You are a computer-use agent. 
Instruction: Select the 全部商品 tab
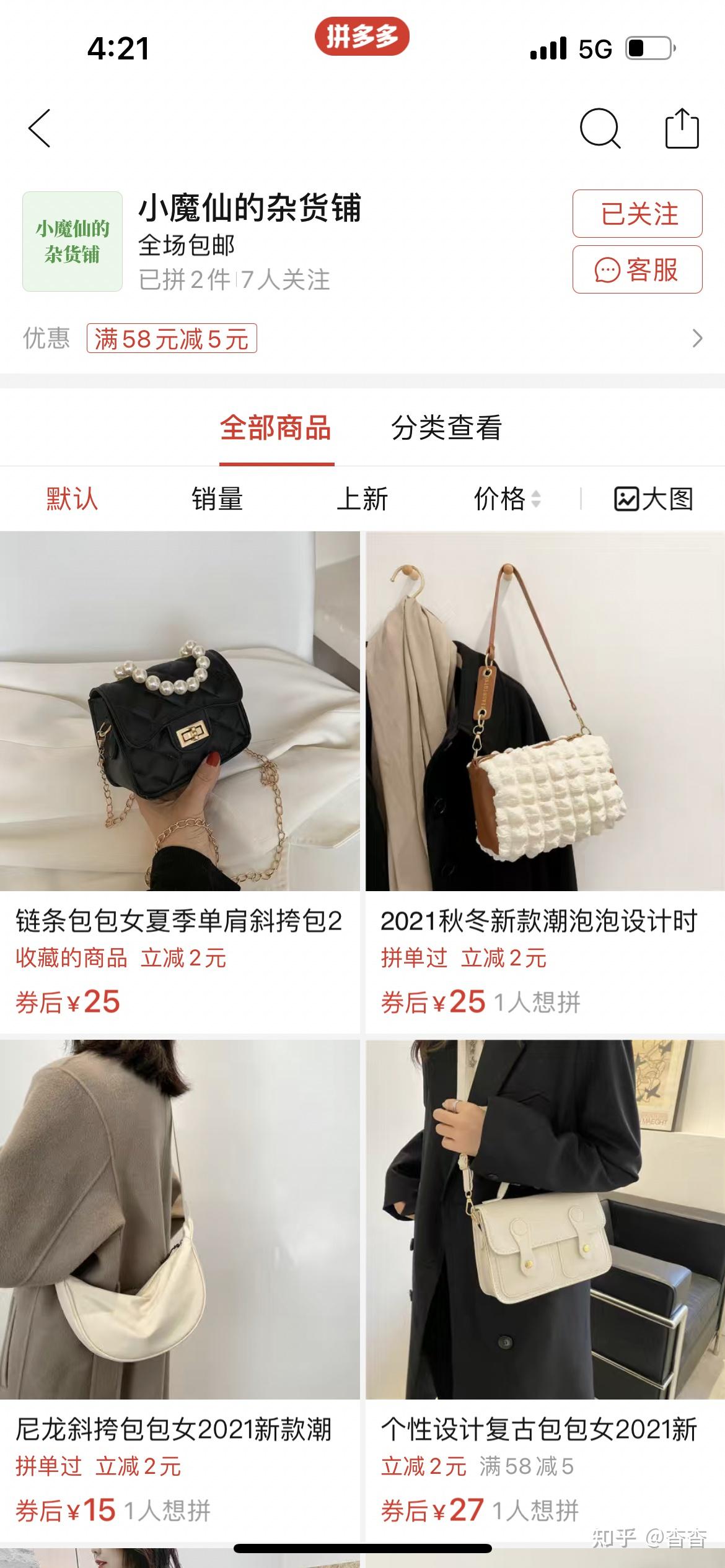pos(276,428)
